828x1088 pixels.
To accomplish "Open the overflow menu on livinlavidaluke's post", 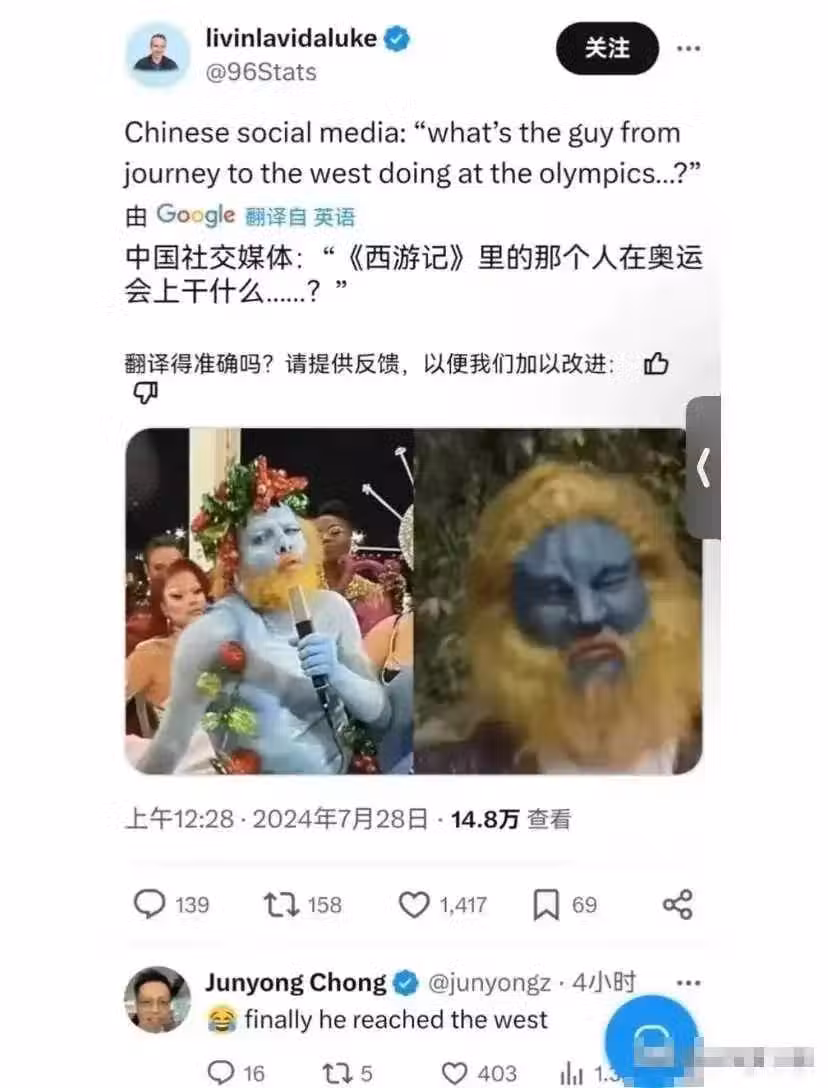I will click(688, 49).
